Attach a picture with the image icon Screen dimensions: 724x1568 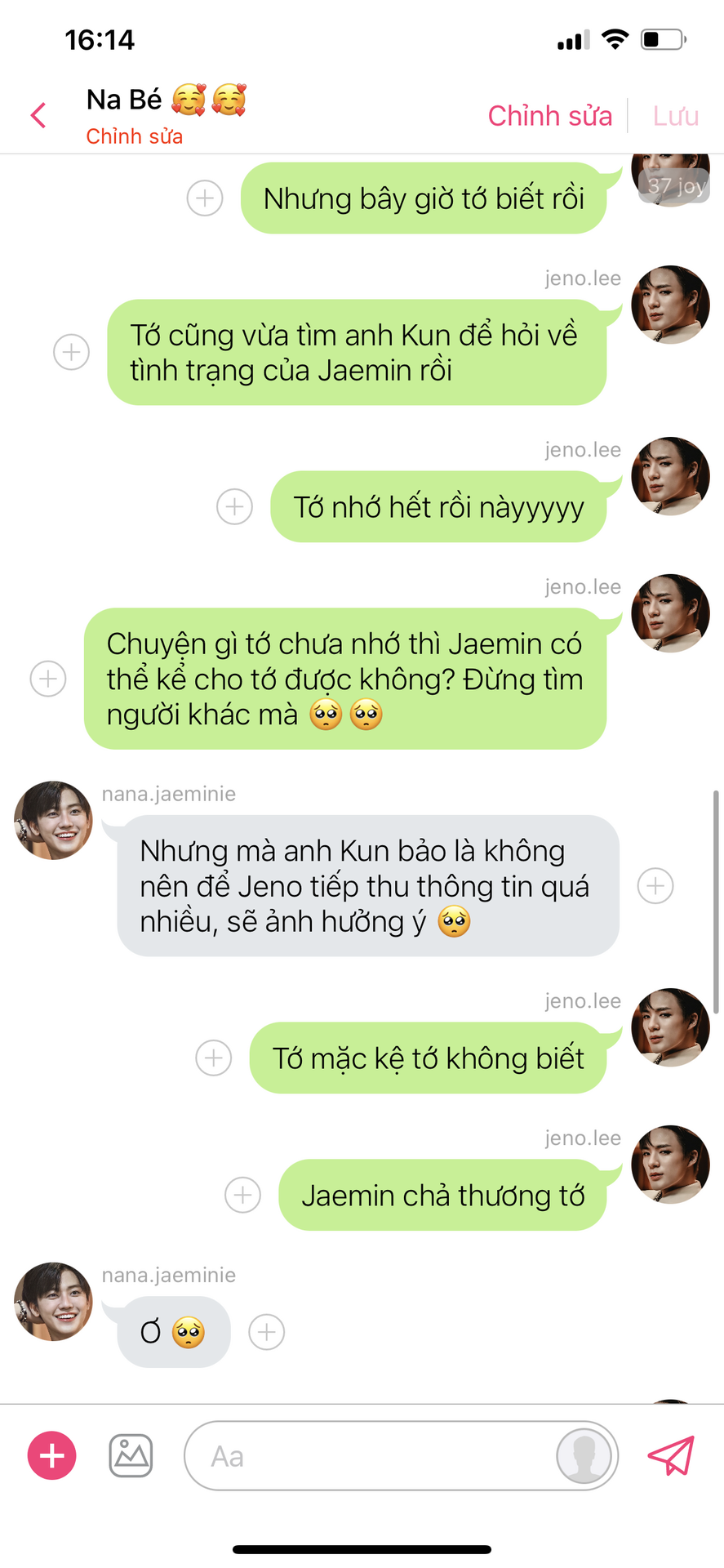pos(131,1455)
